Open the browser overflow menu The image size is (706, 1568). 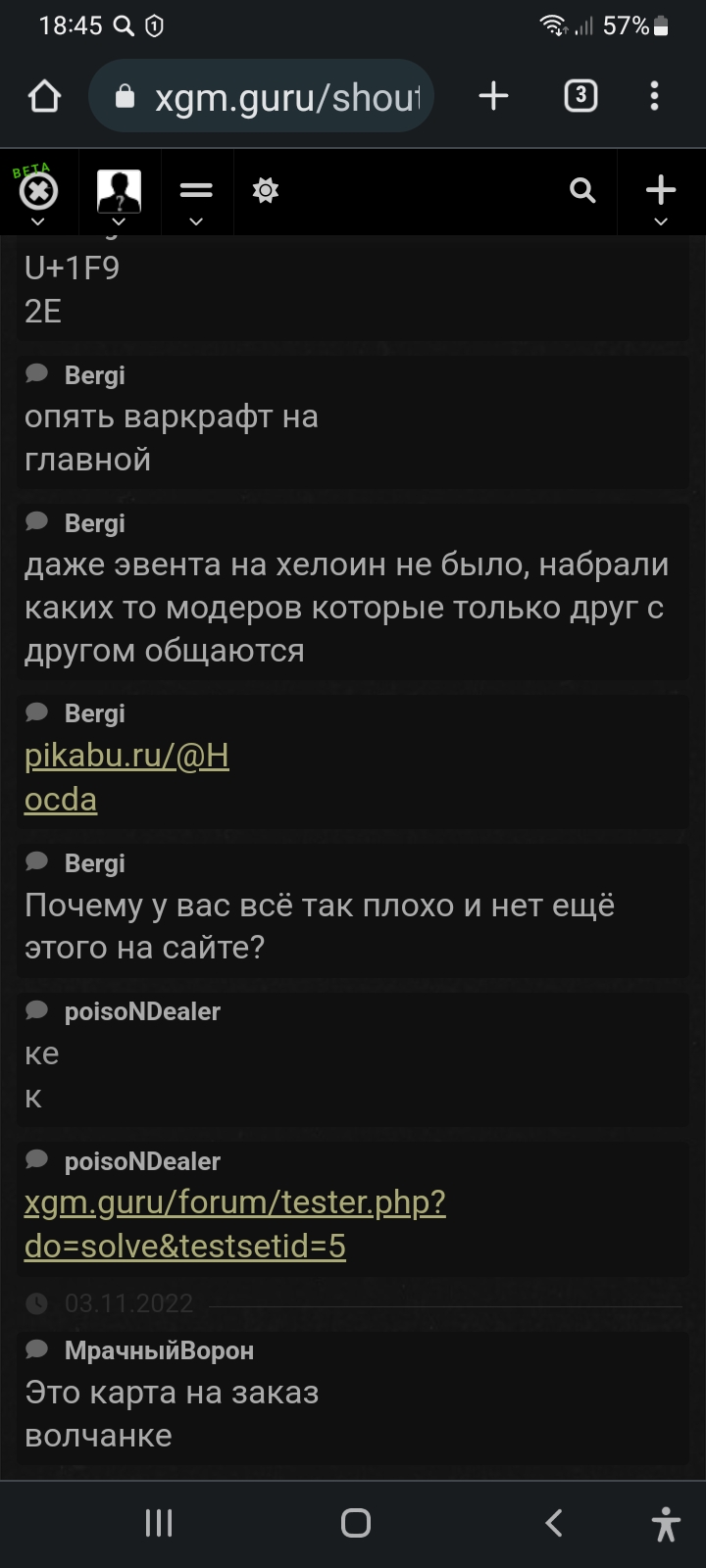(x=654, y=96)
